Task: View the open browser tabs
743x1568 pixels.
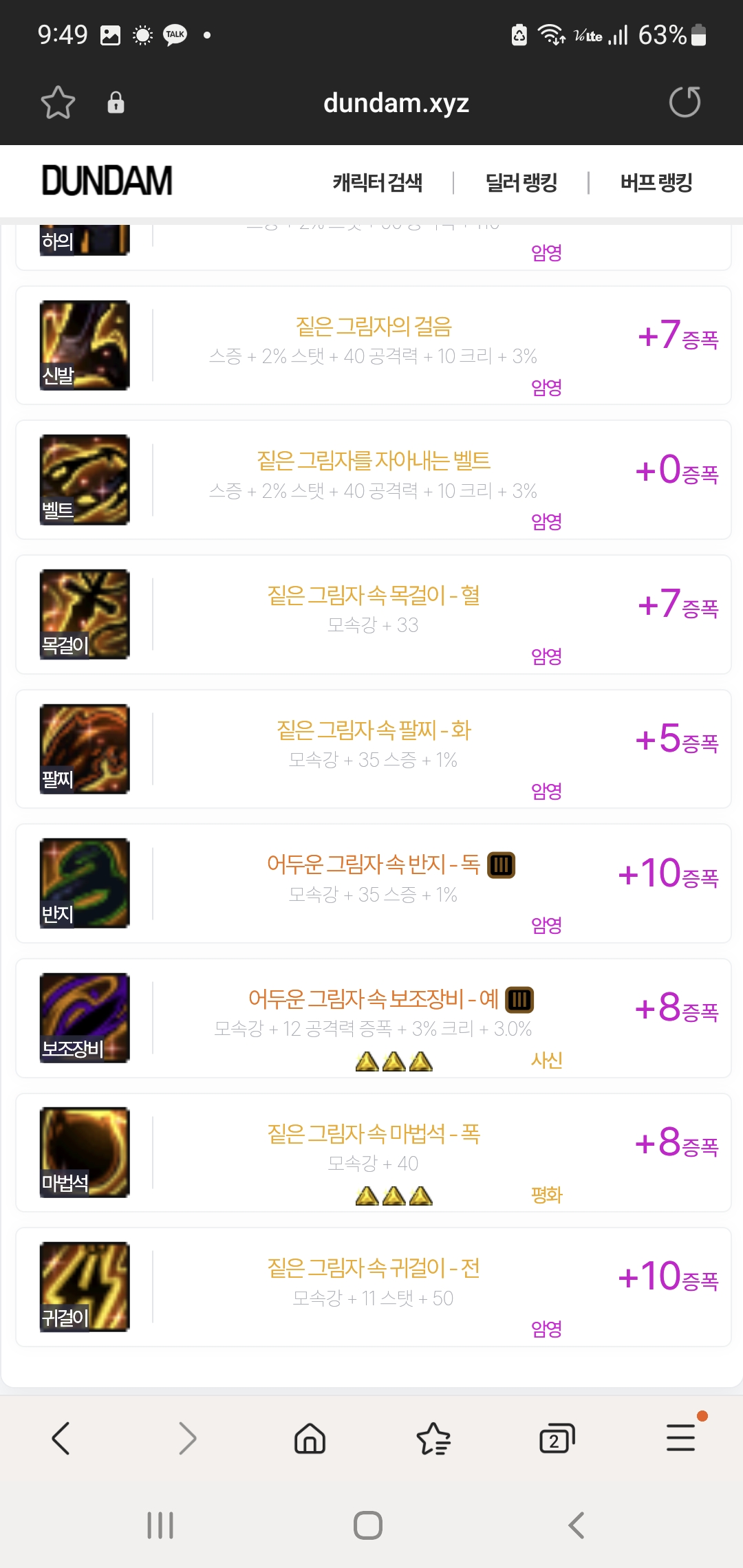Action: [556, 1438]
